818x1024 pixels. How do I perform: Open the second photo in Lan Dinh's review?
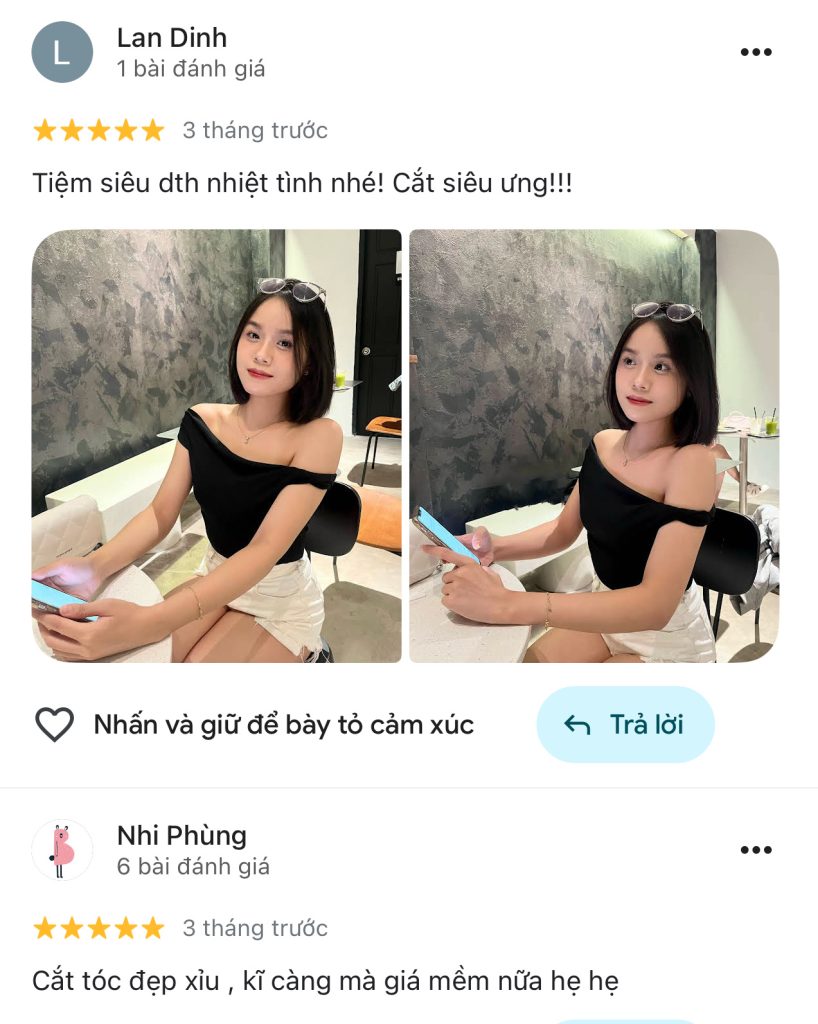click(x=594, y=446)
